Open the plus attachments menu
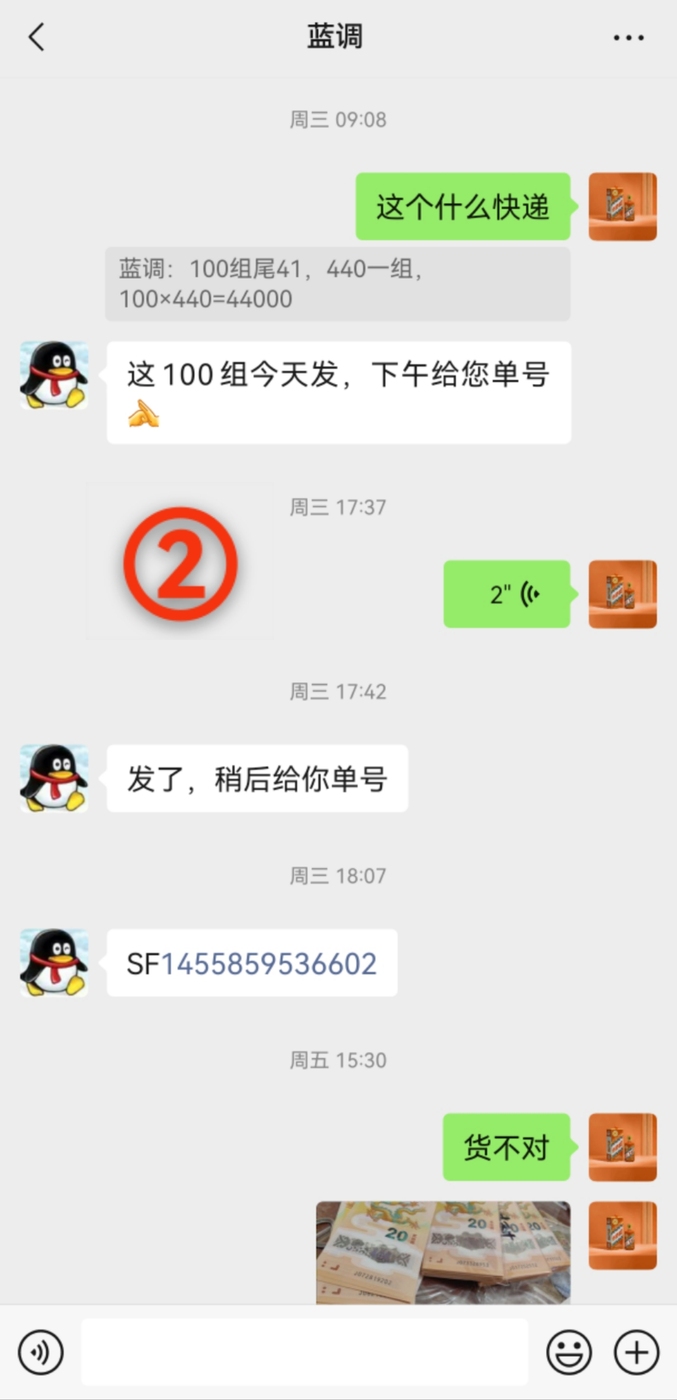Viewport: 677px width, 1400px height. (x=637, y=1352)
